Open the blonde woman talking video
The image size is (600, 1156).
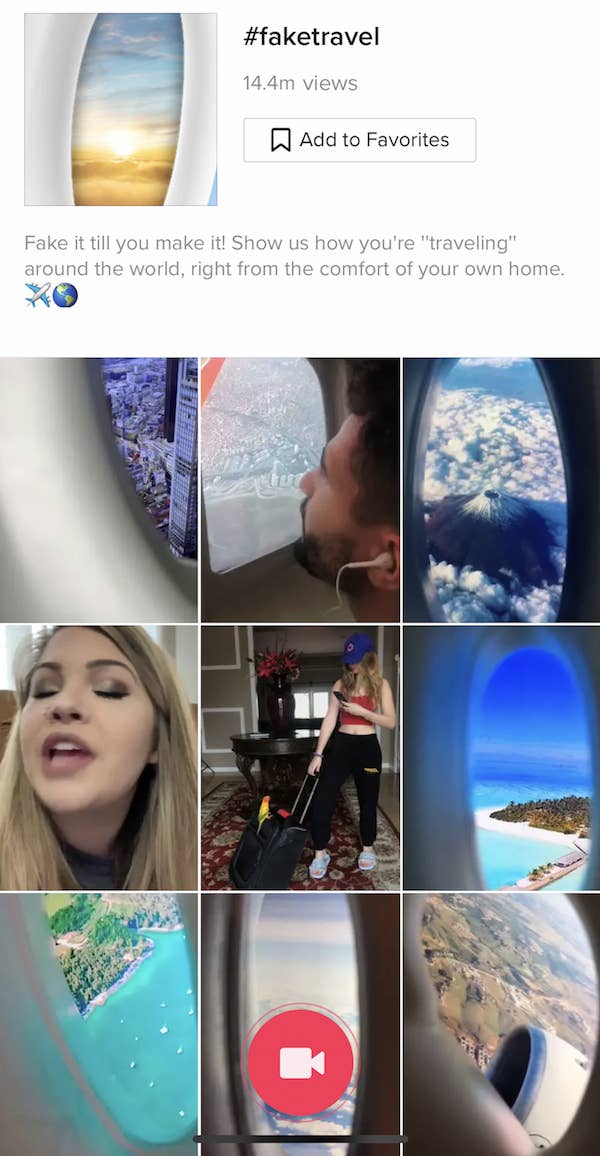coord(98,758)
